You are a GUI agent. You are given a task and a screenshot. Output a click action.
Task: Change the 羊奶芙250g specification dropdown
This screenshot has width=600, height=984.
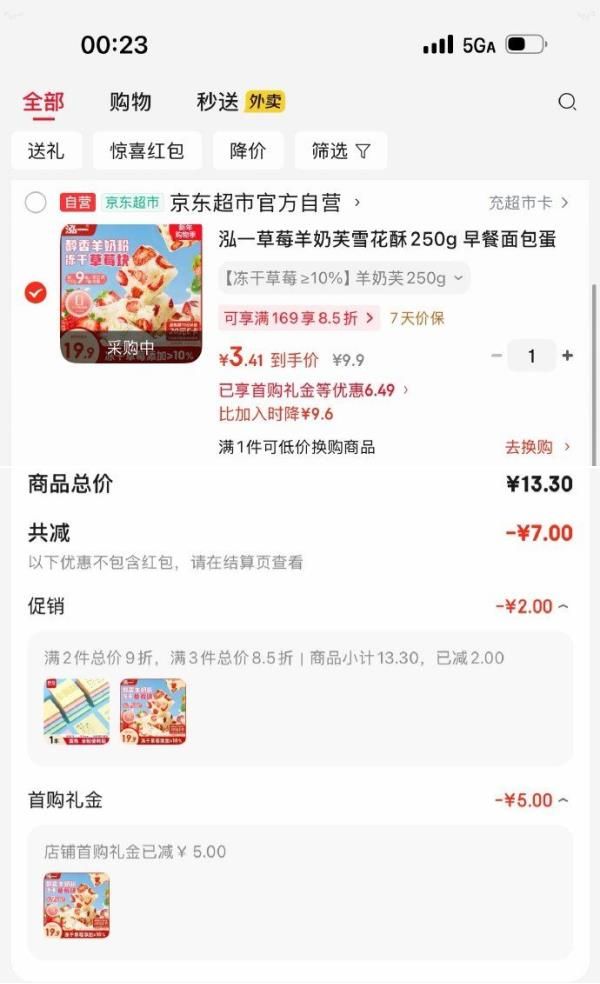[344, 278]
